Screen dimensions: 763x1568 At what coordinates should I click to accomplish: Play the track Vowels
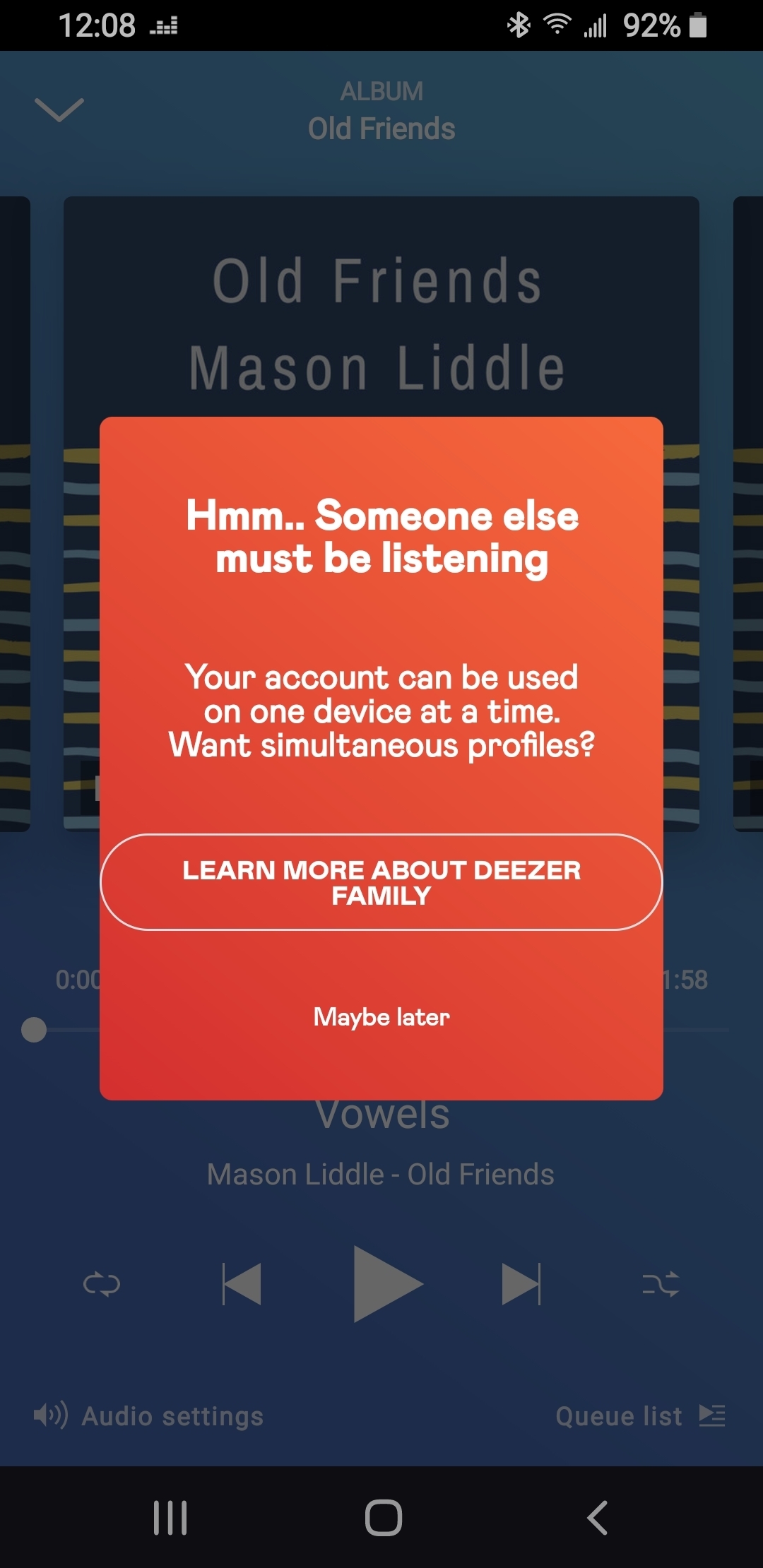tap(388, 1283)
